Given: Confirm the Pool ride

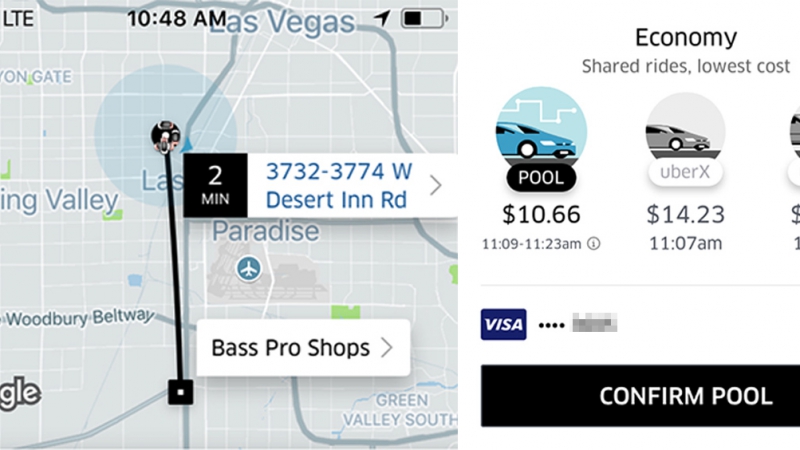Looking at the screenshot, I should [x=640, y=395].
